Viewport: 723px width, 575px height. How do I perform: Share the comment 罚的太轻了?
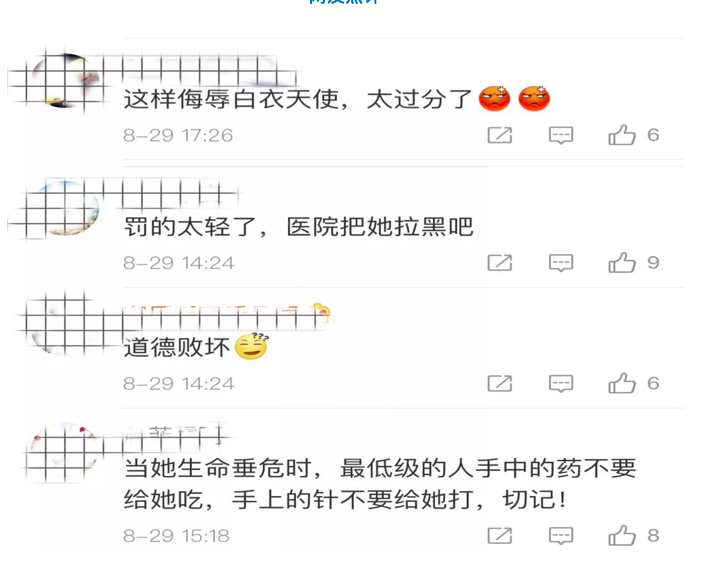tap(500, 263)
